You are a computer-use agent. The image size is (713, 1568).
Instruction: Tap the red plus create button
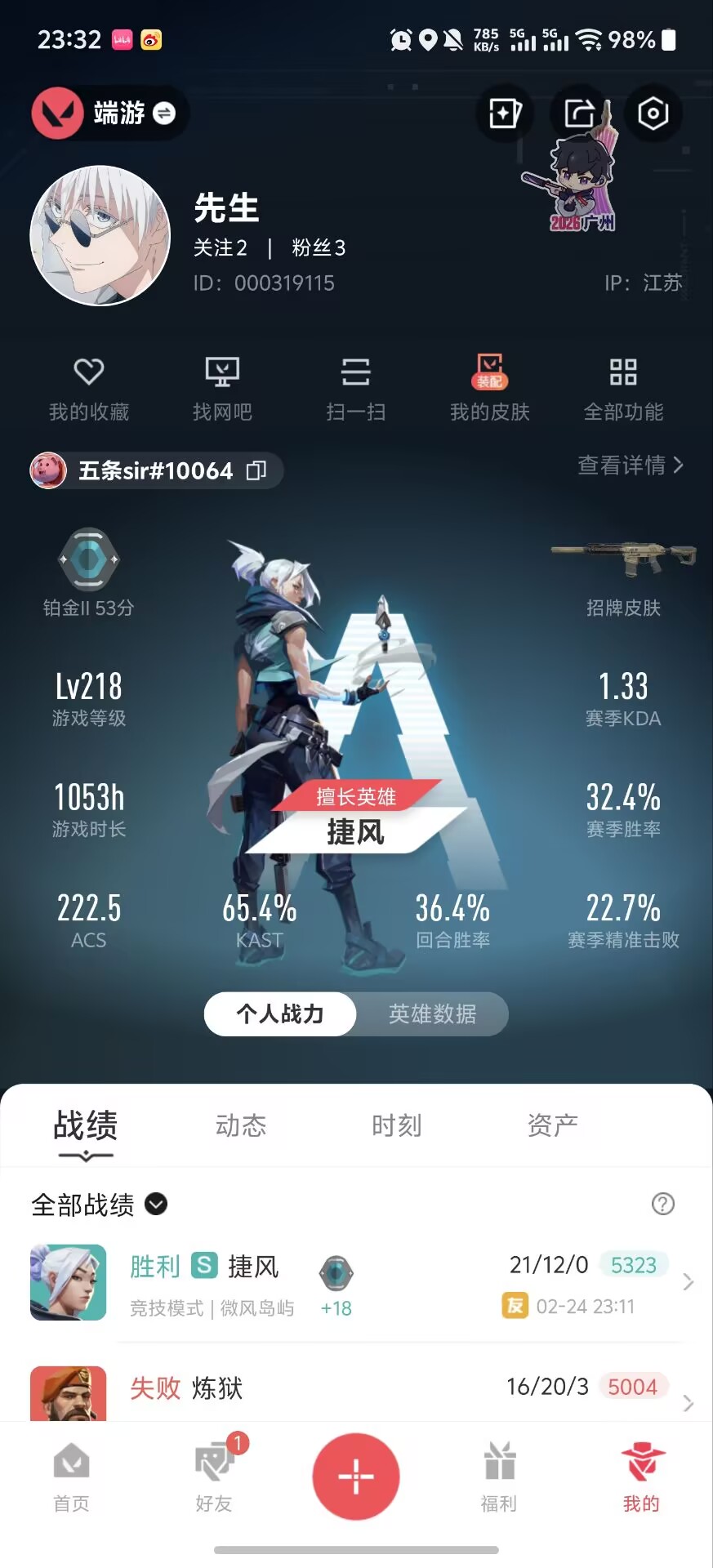[x=356, y=1476]
